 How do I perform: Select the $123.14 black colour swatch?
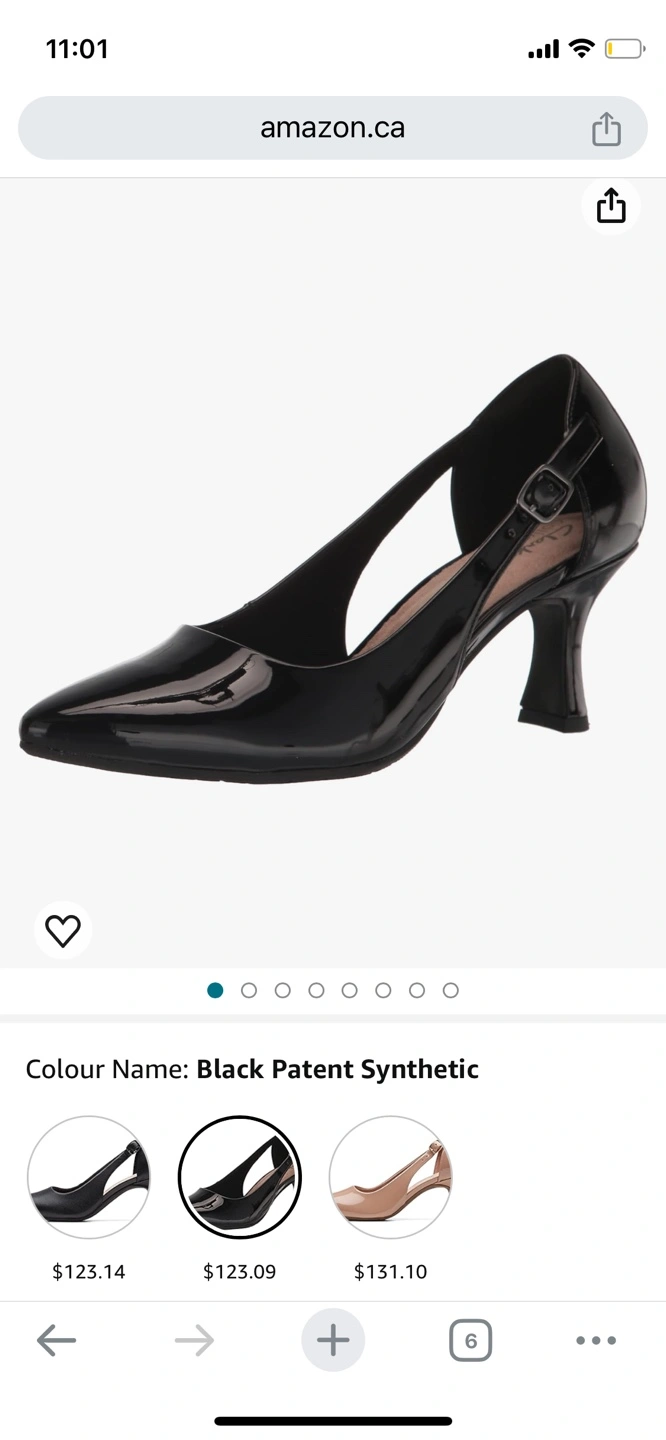89,1178
